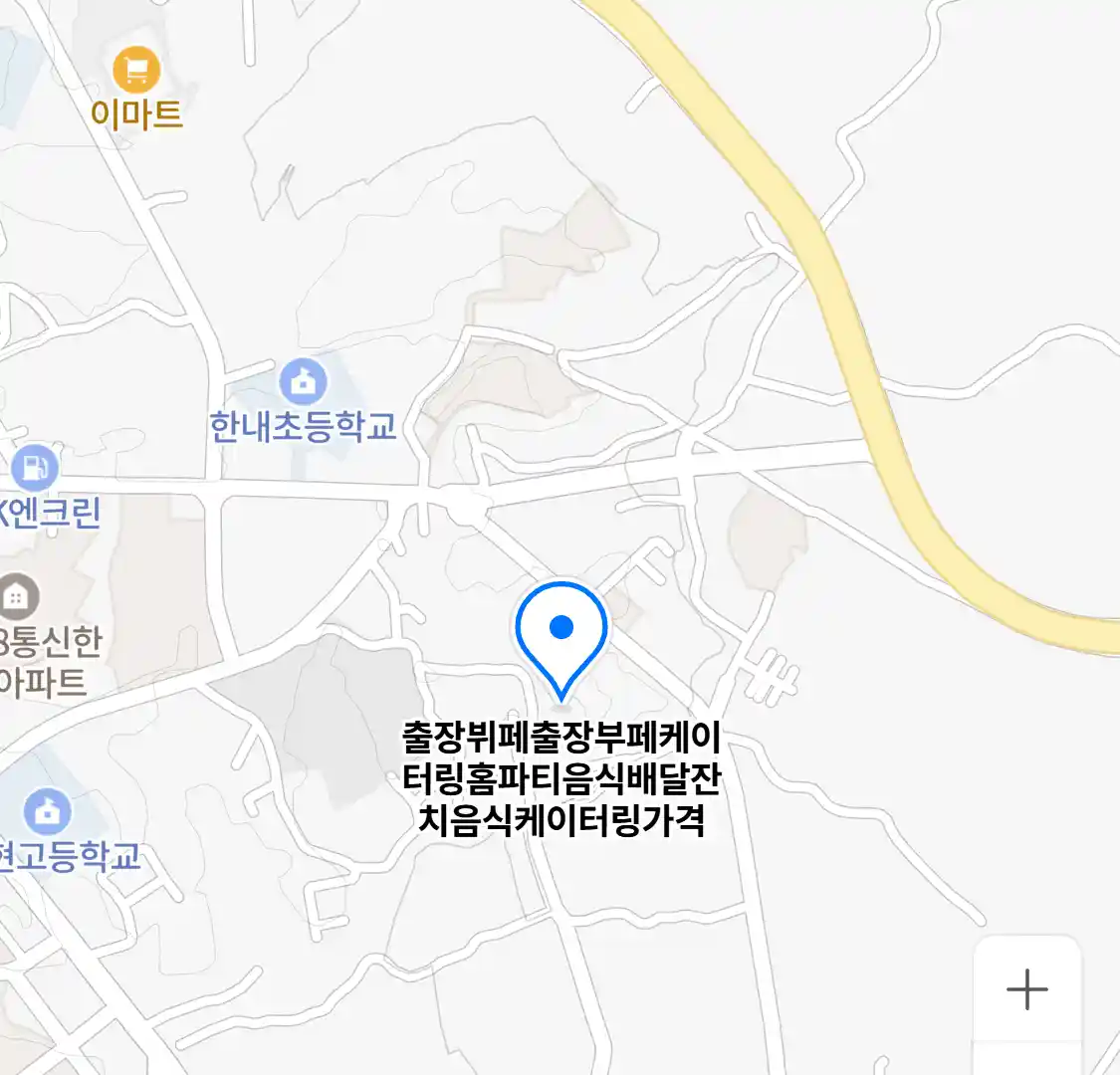Select the 한내초등학교 school marker

point(303,382)
